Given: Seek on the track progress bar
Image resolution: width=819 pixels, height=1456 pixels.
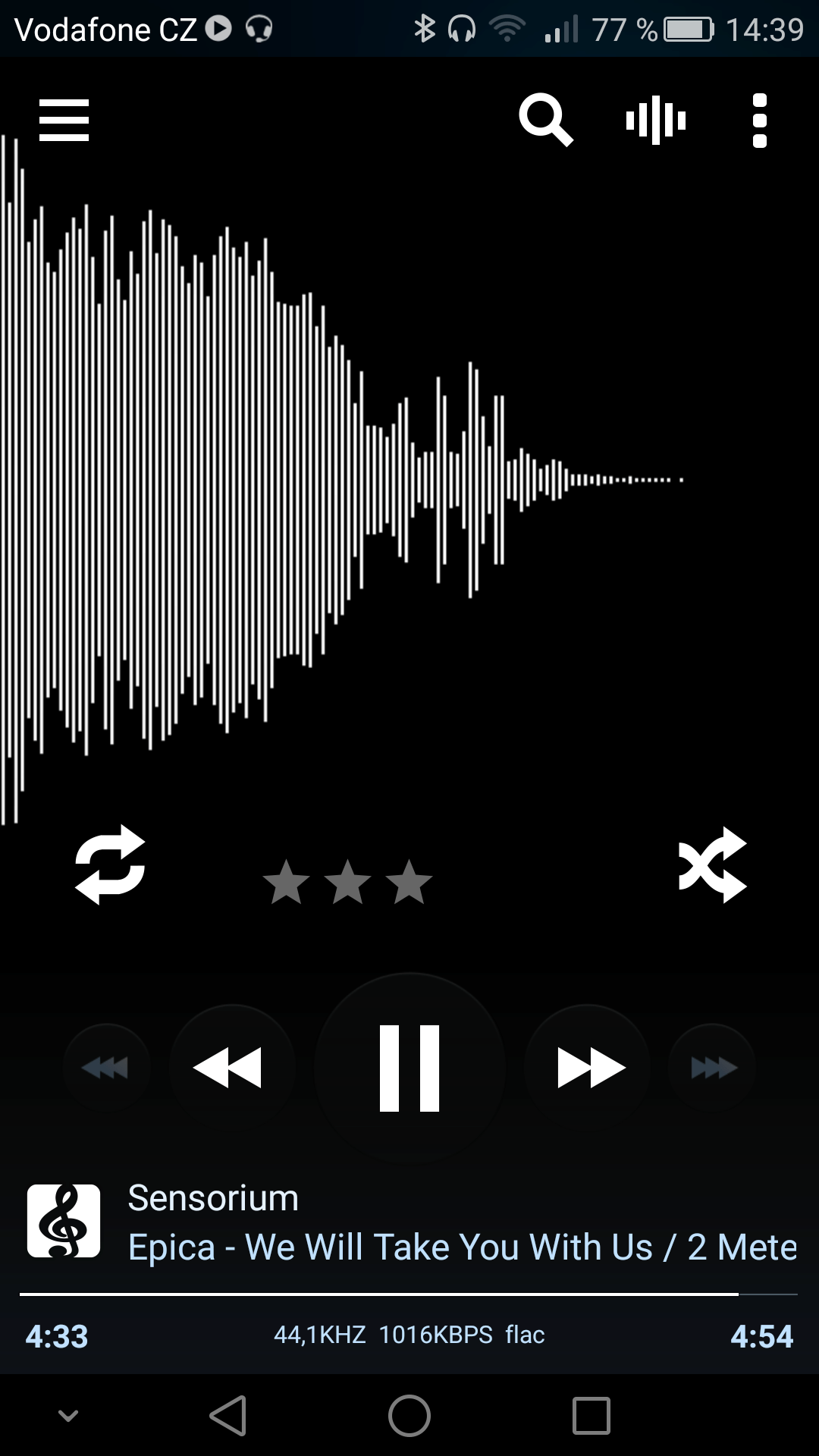Looking at the screenshot, I should click(409, 1294).
